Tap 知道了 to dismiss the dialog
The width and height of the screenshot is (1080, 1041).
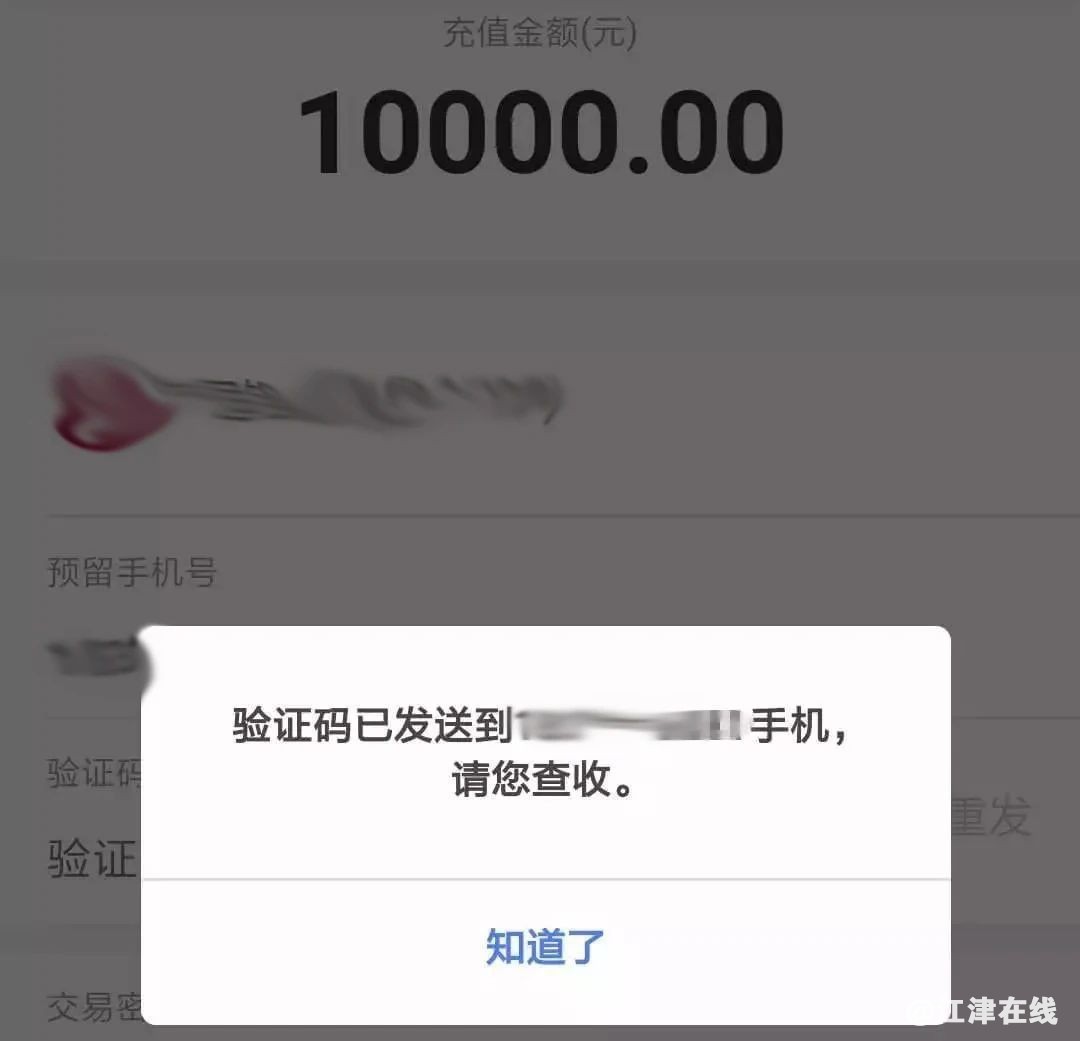(x=545, y=946)
